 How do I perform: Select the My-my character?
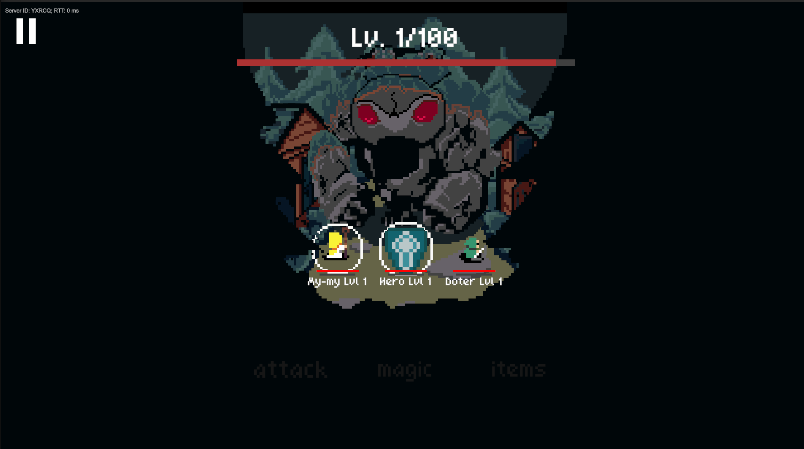(337, 246)
